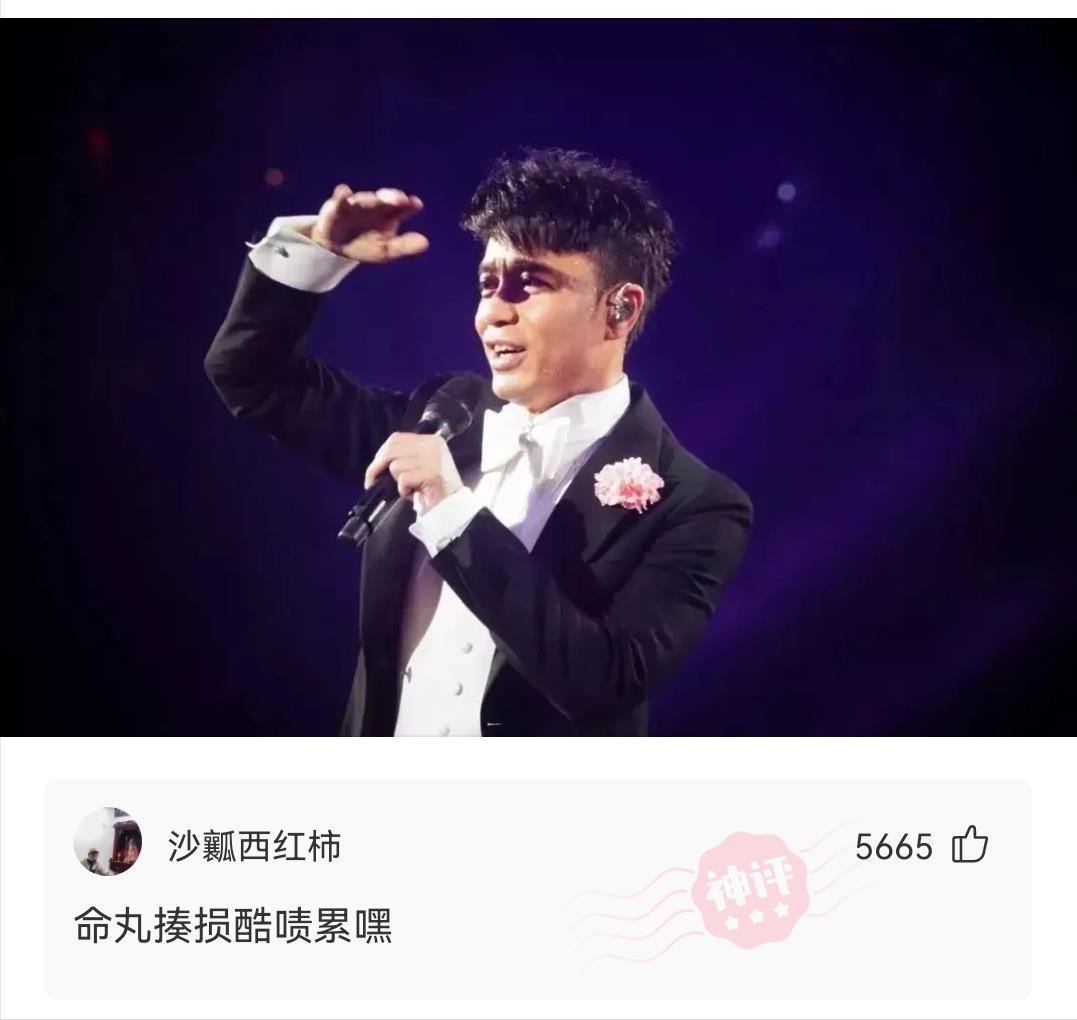
Task: Open the concert photo full screen
Action: click(538, 378)
